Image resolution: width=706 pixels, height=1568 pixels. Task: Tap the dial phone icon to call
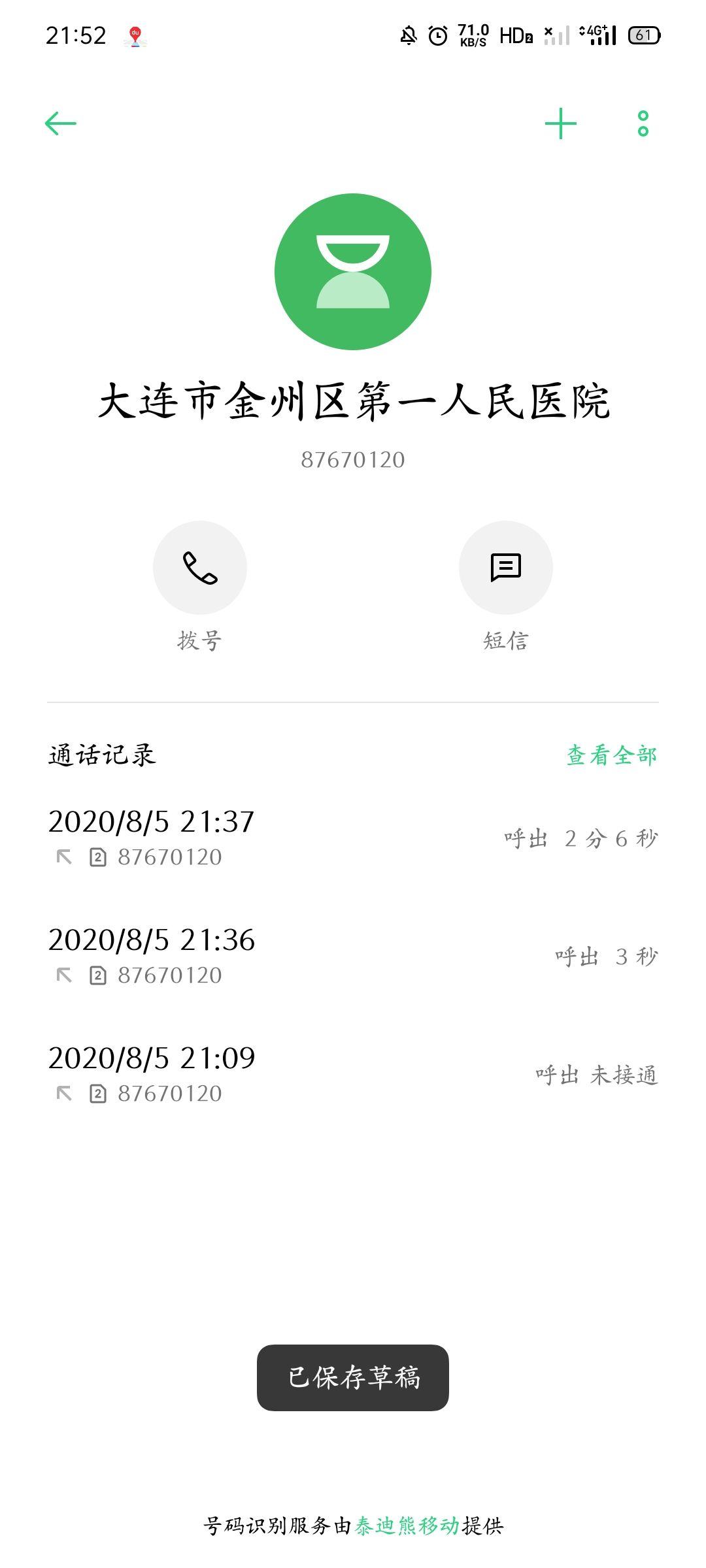[200, 568]
